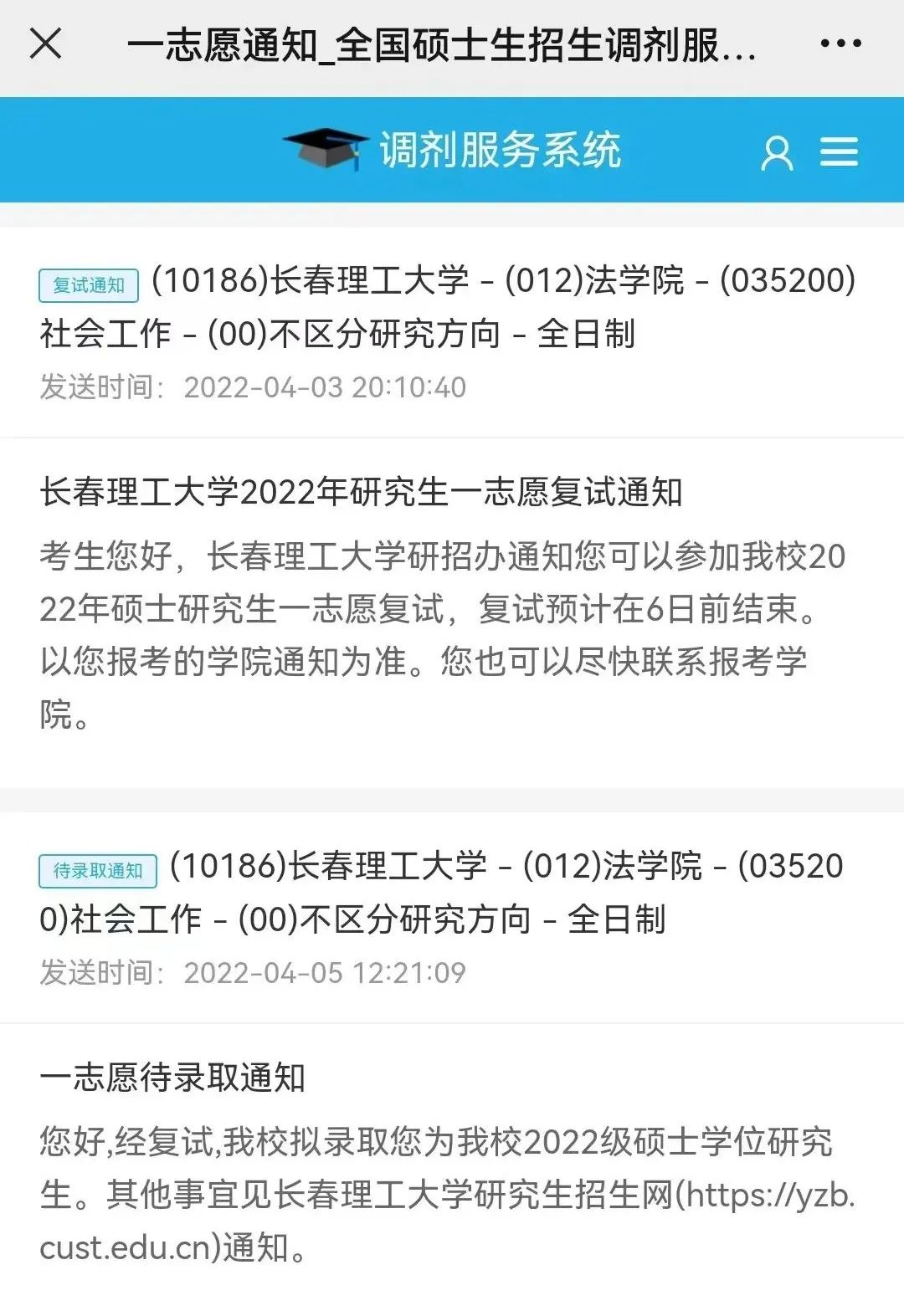Close the webview with the X
The image size is (904, 1316).
46,44
